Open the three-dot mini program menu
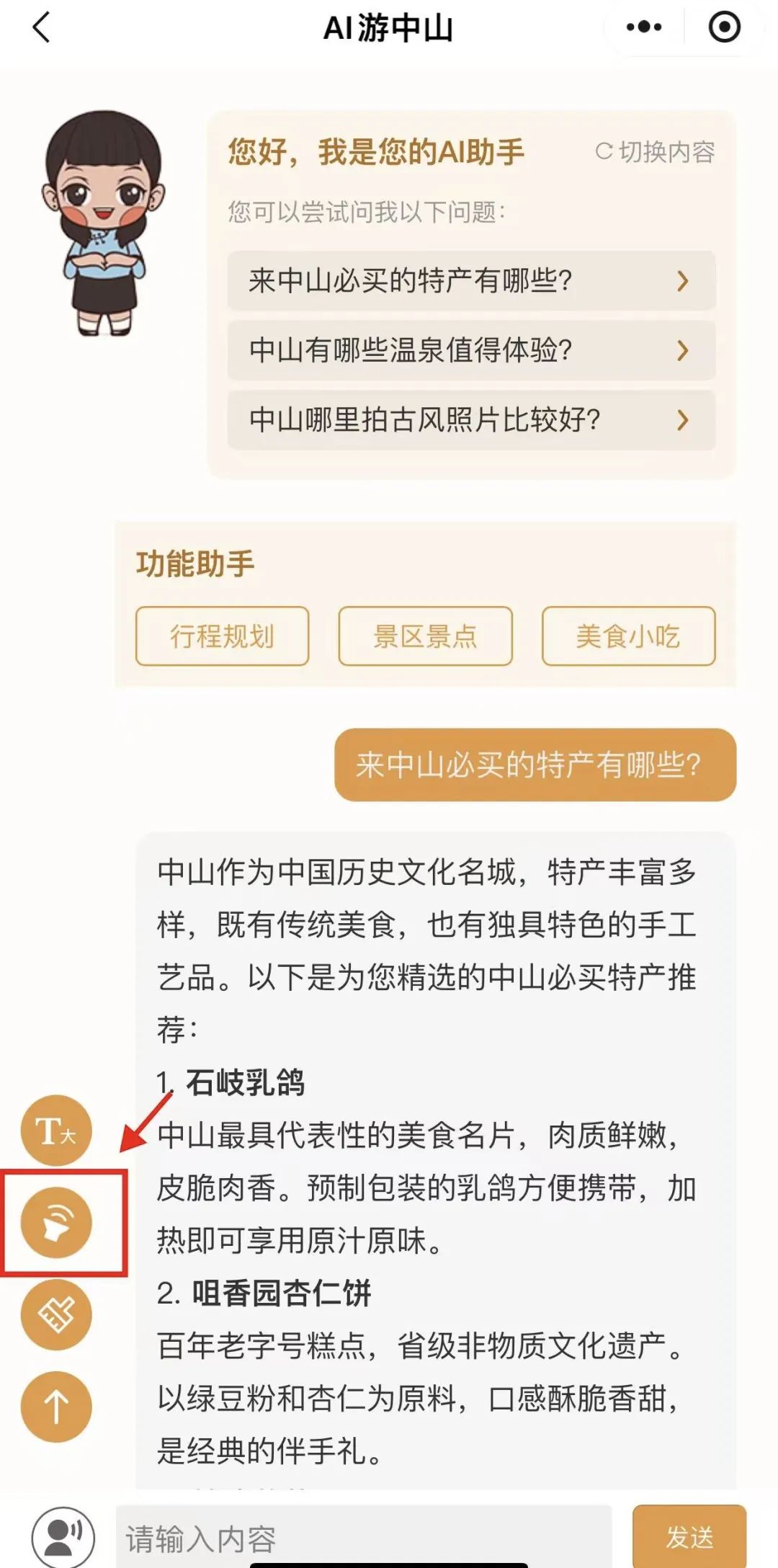The width and height of the screenshot is (778, 1568). [643, 27]
